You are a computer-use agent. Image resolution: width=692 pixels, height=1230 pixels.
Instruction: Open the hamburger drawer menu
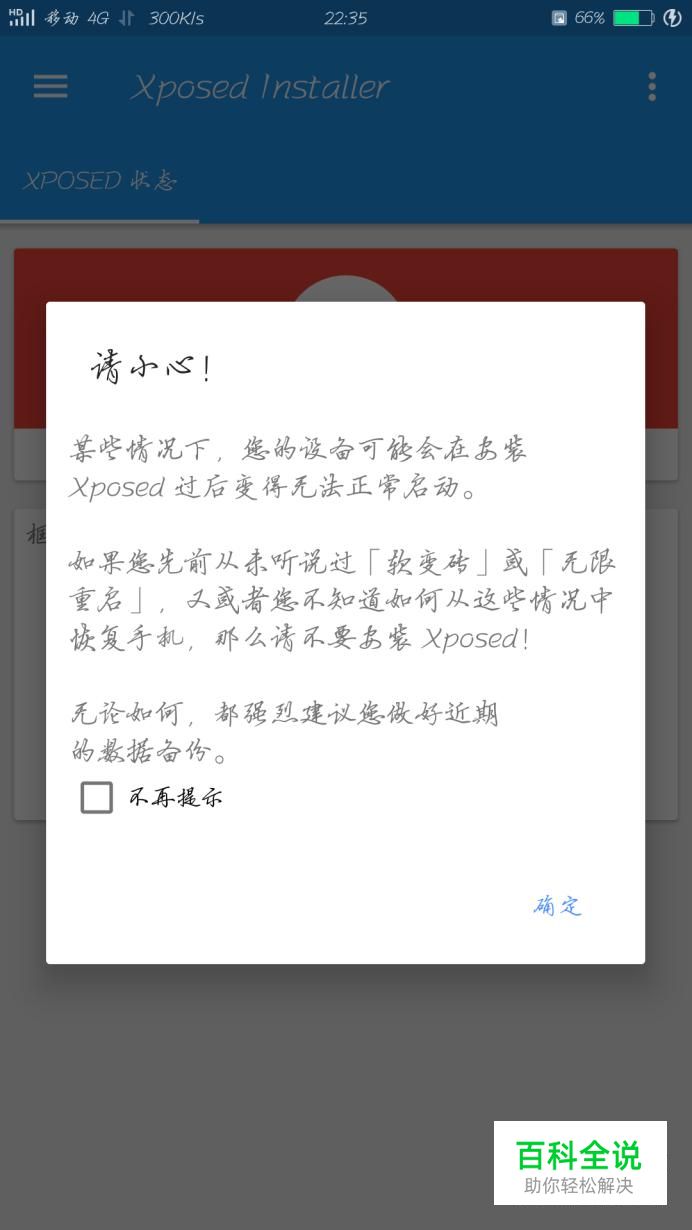point(50,86)
